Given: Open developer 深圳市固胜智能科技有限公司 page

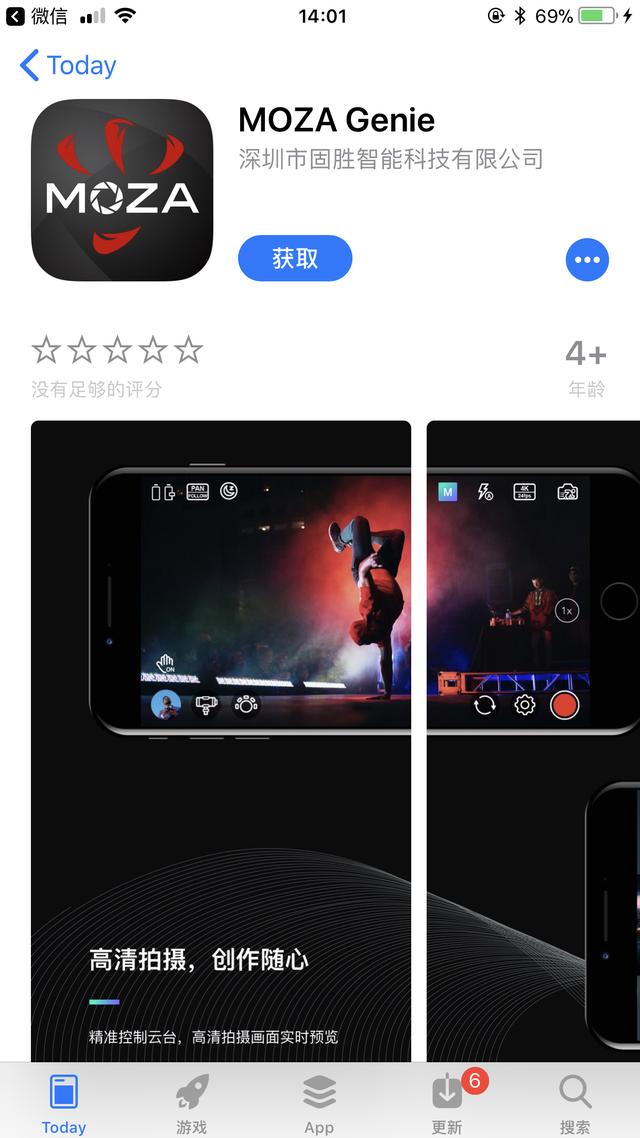Looking at the screenshot, I should click(x=390, y=158).
